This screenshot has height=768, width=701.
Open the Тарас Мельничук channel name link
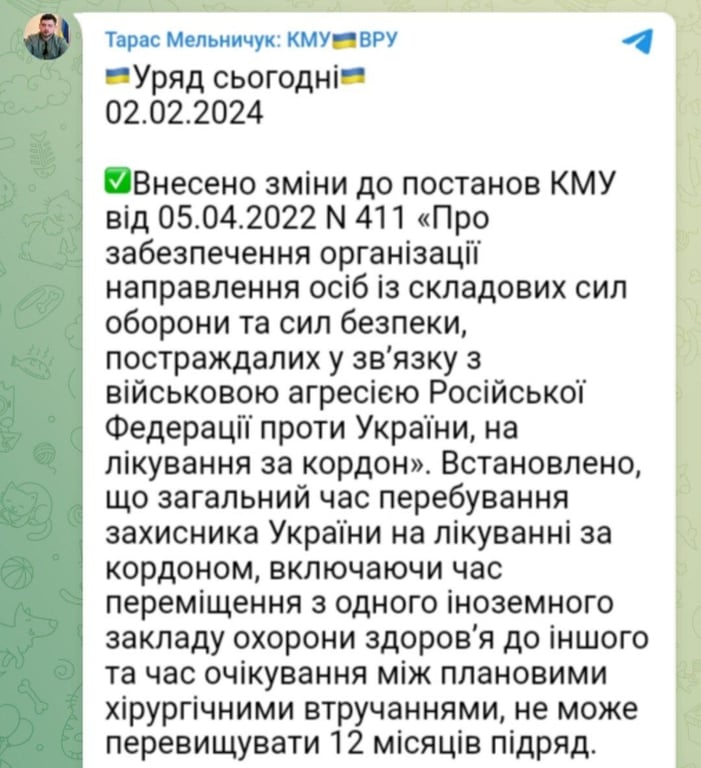[x=251, y=40]
